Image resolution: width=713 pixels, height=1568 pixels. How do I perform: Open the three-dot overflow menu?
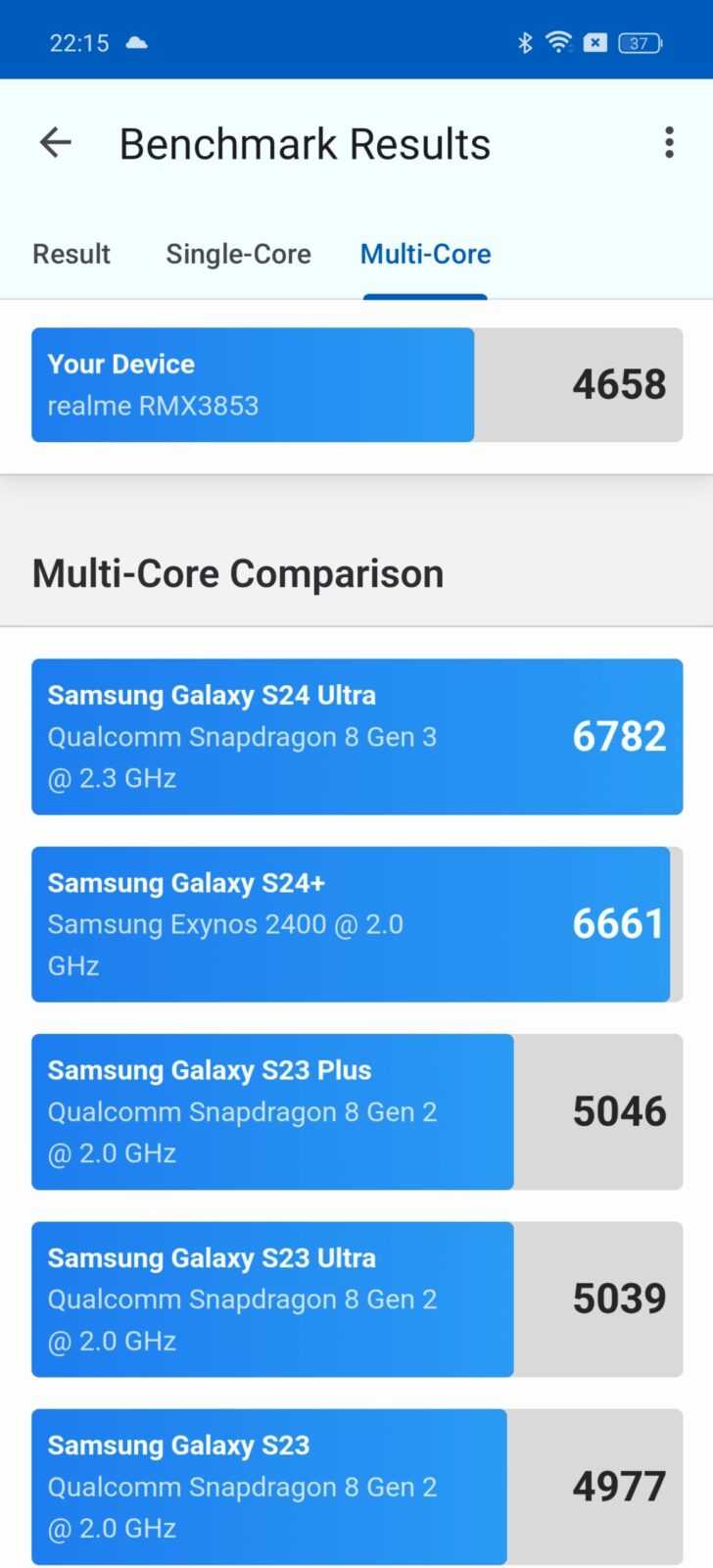[669, 143]
